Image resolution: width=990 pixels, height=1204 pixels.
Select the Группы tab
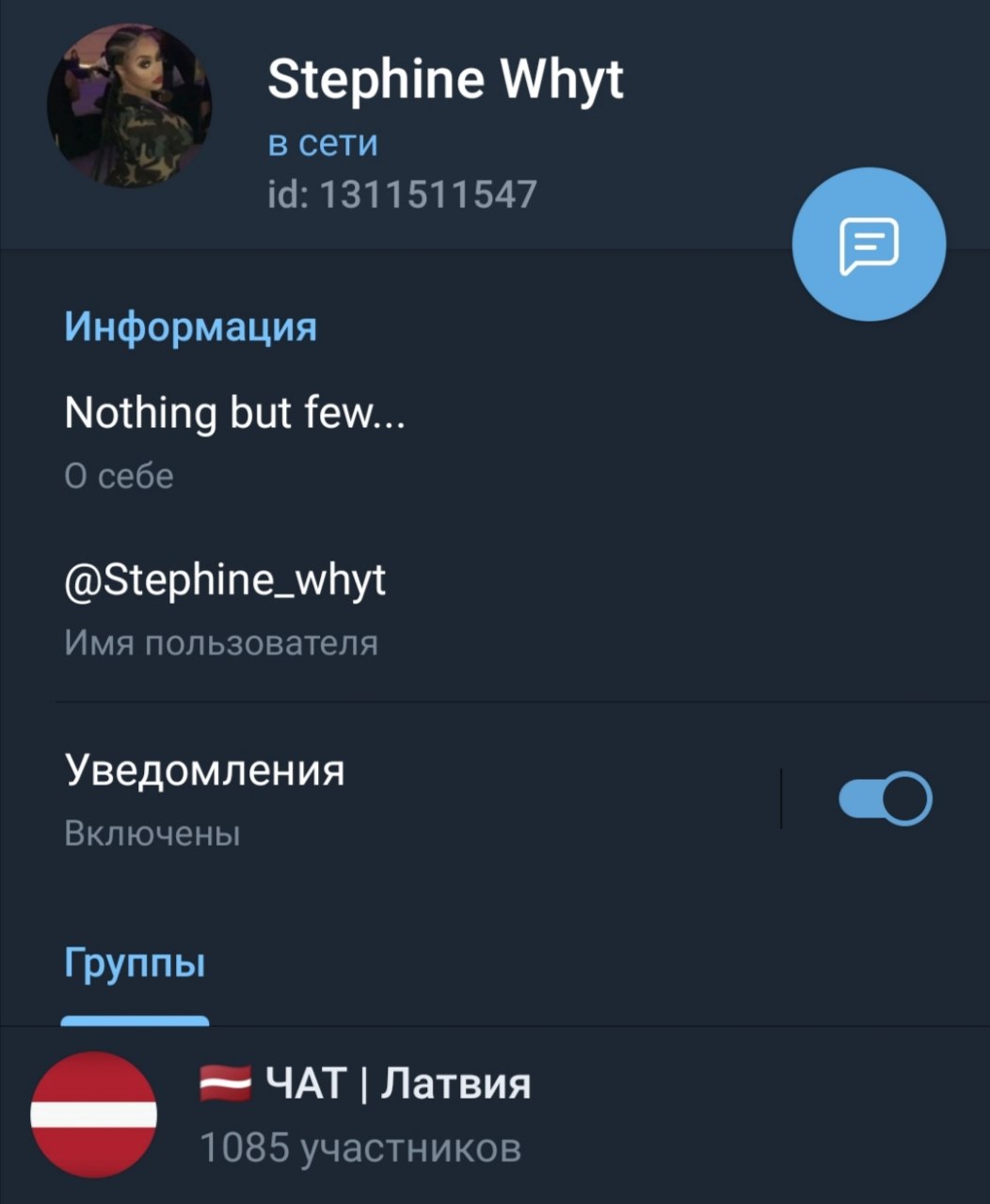click(135, 965)
